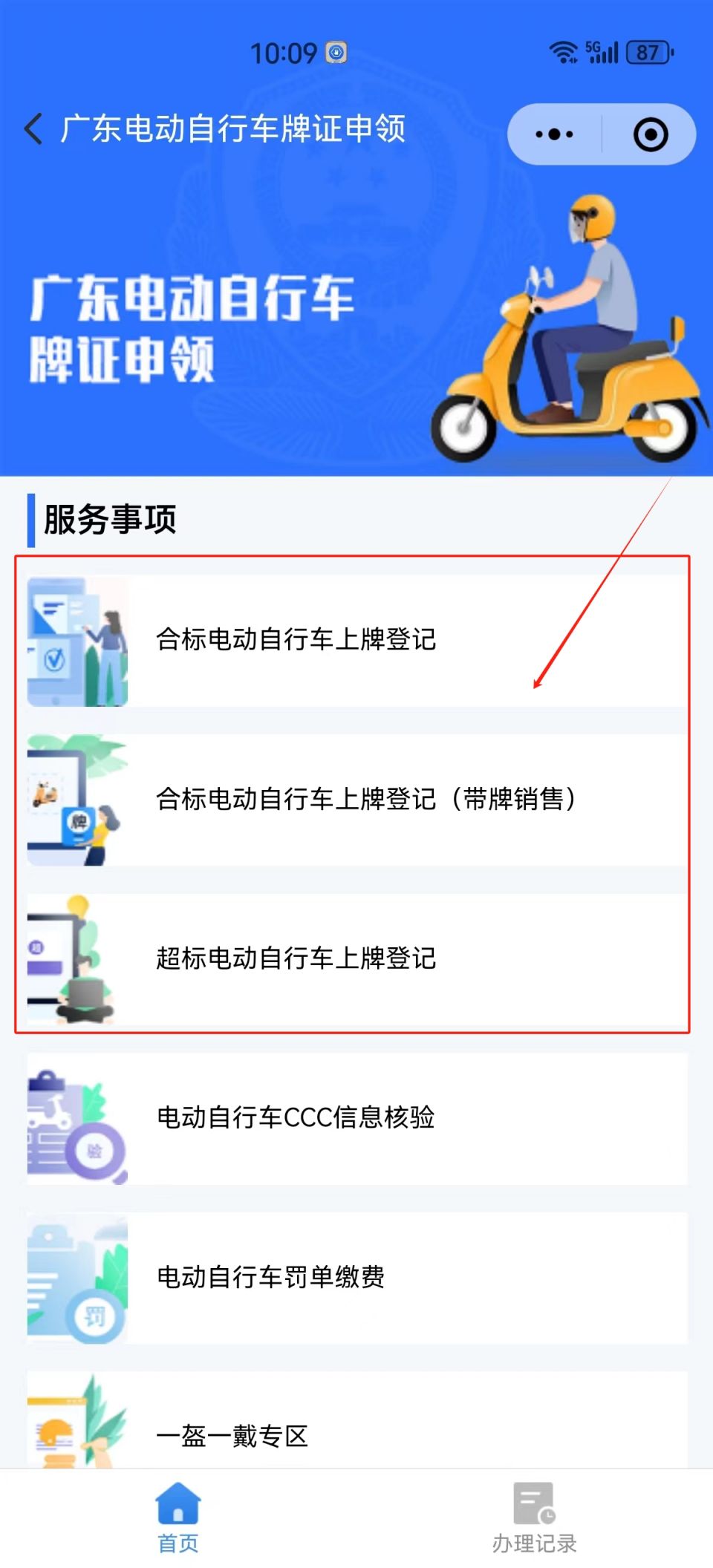713x1568 pixels.
Task: Go back from 广东电动自行车牌证申领 page
Action: tap(34, 129)
